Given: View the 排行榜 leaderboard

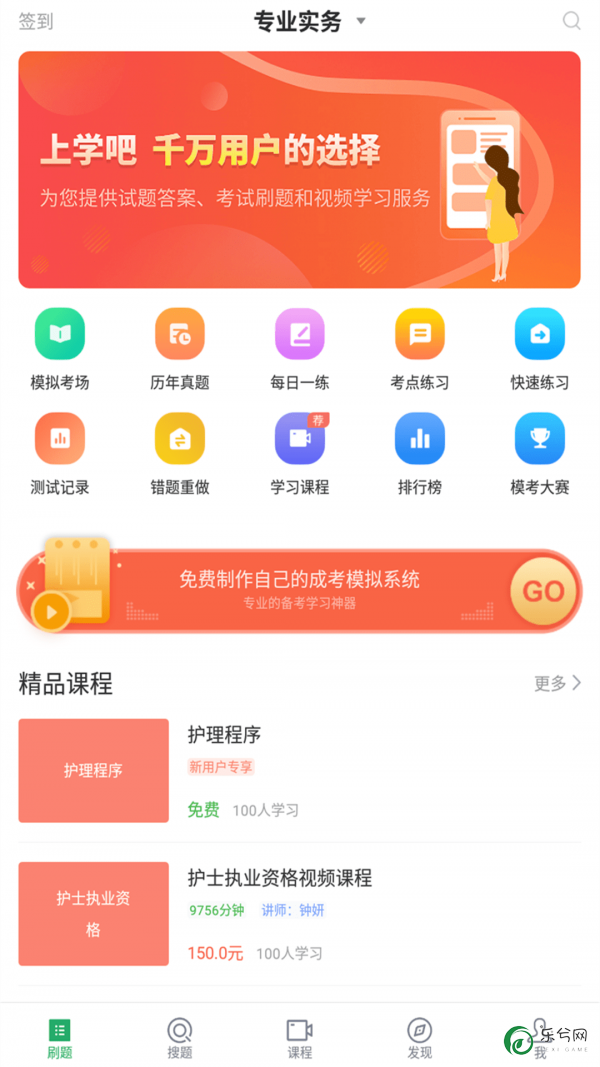Looking at the screenshot, I should [x=420, y=454].
